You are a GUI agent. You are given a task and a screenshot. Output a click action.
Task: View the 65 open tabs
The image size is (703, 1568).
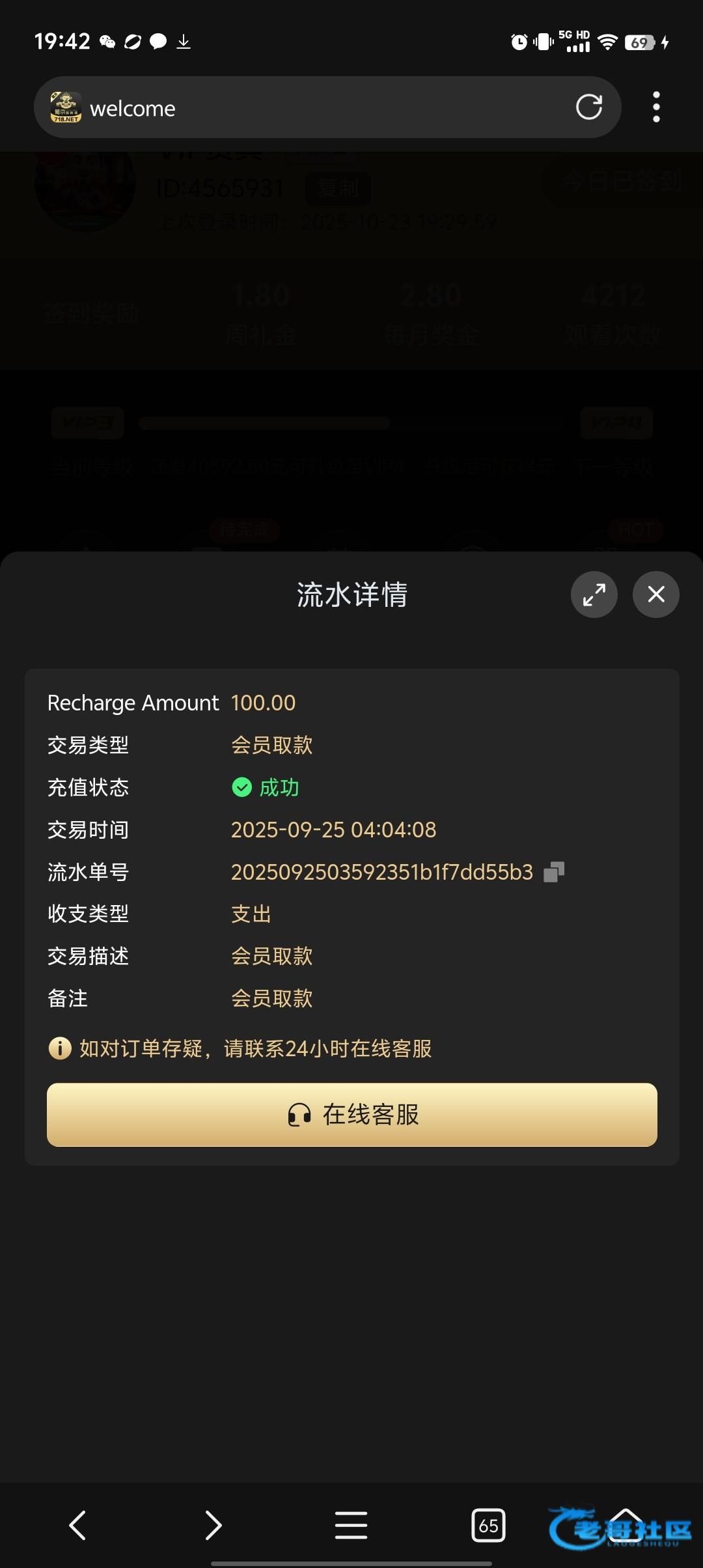tap(488, 1525)
